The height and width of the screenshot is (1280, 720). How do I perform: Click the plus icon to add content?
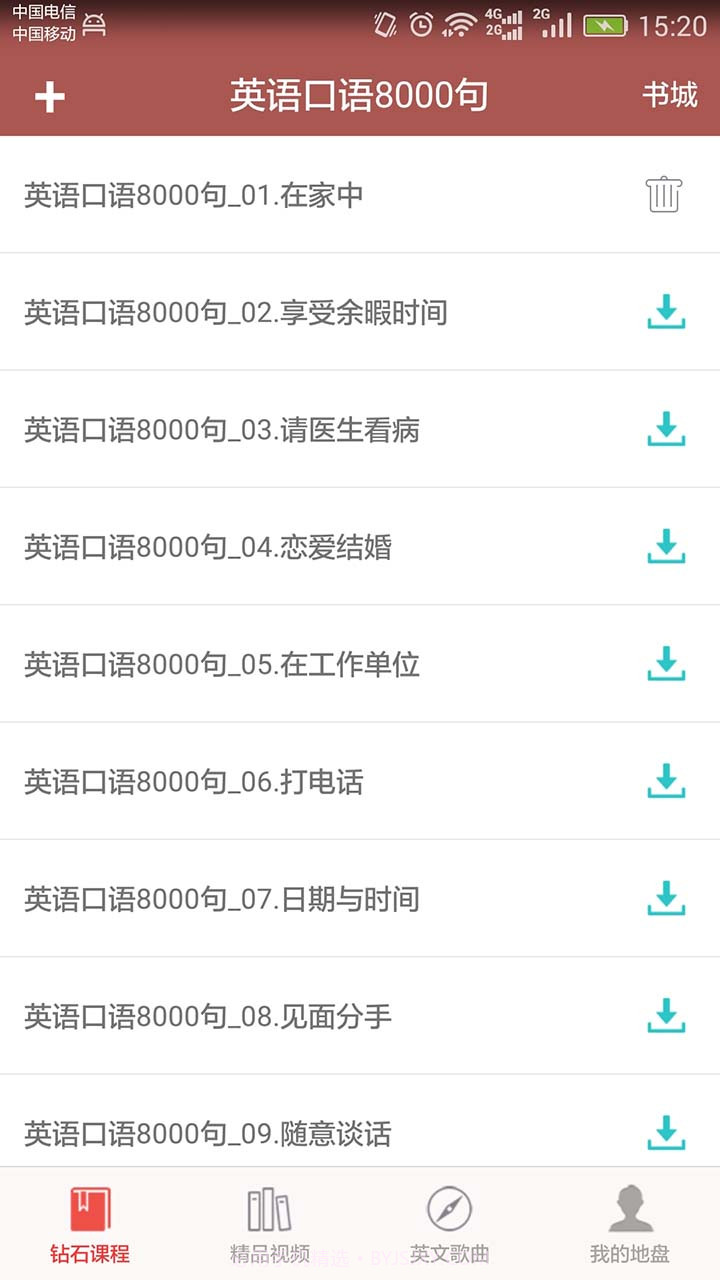pos(47,96)
